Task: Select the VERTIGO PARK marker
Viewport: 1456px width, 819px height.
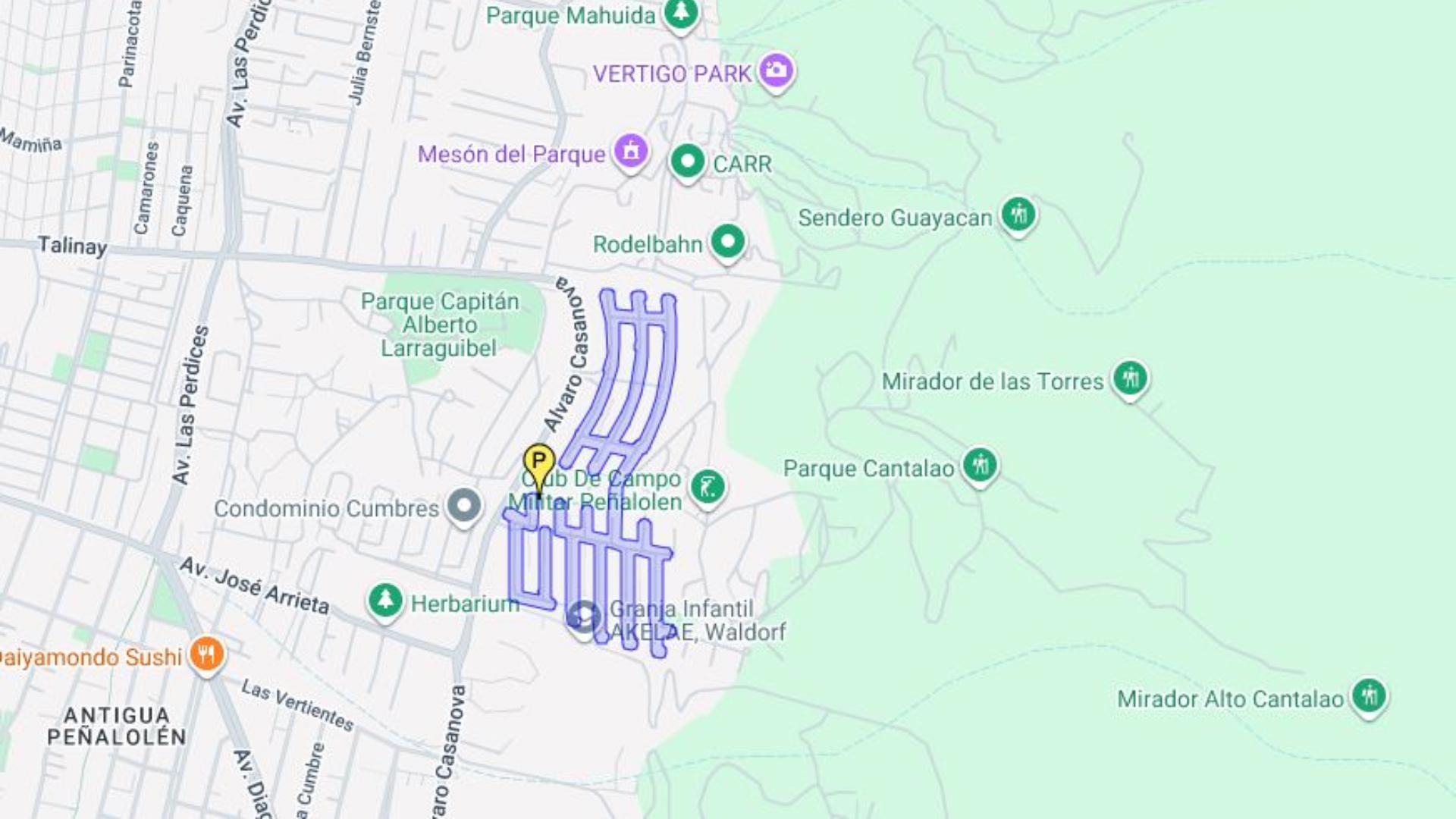Action: click(x=776, y=71)
